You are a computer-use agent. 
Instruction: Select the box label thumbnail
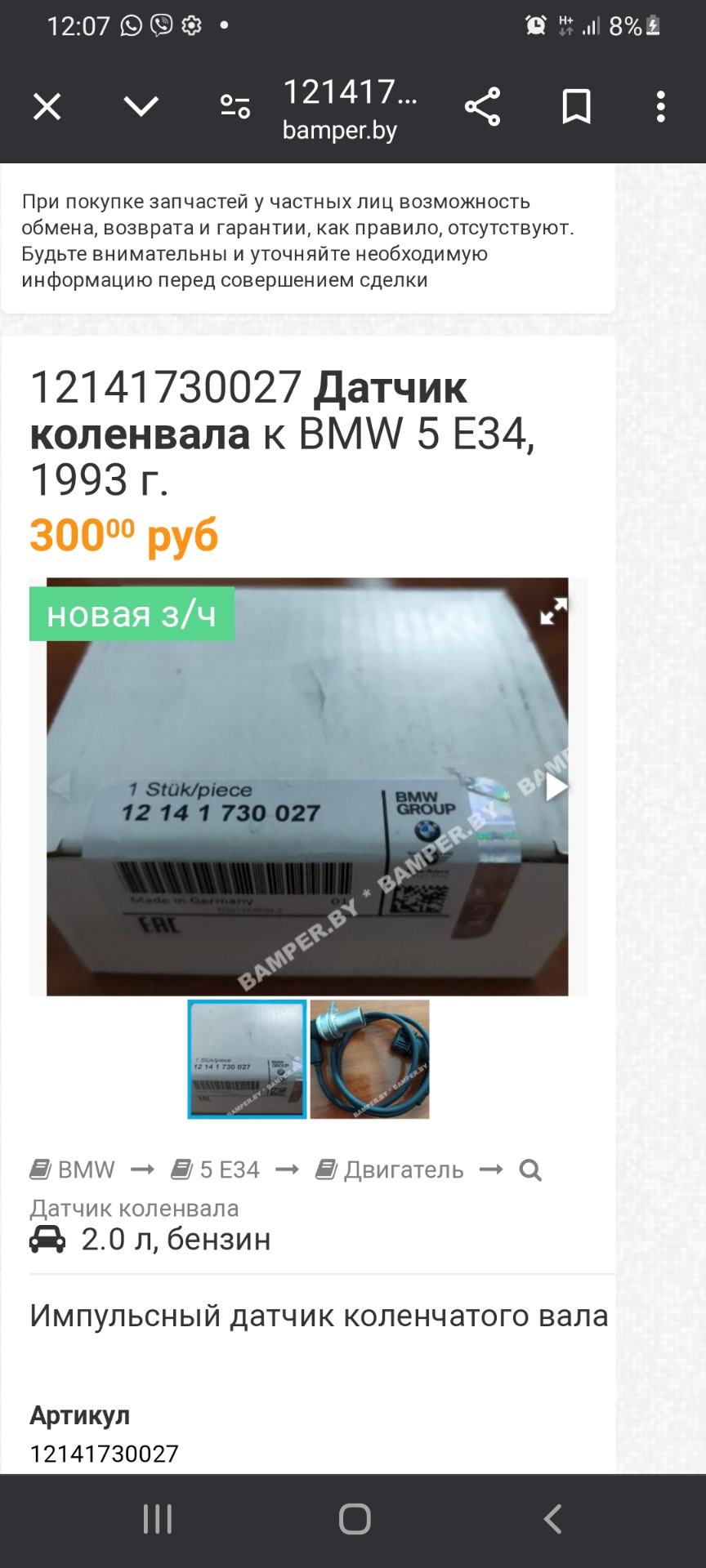pyautogui.click(x=247, y=1059)
